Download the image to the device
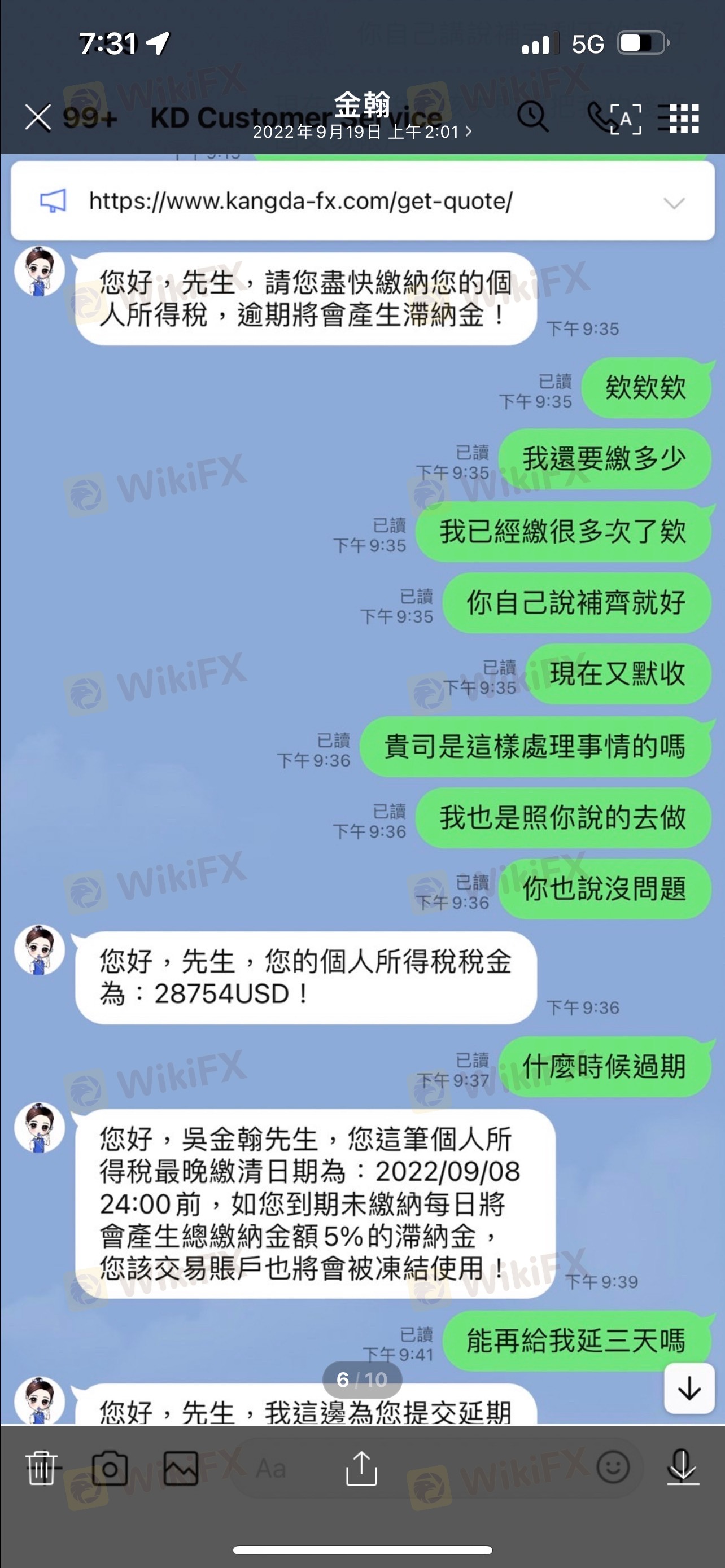This screenshot has height=1568, width=725. click(x=683, y=1467)
